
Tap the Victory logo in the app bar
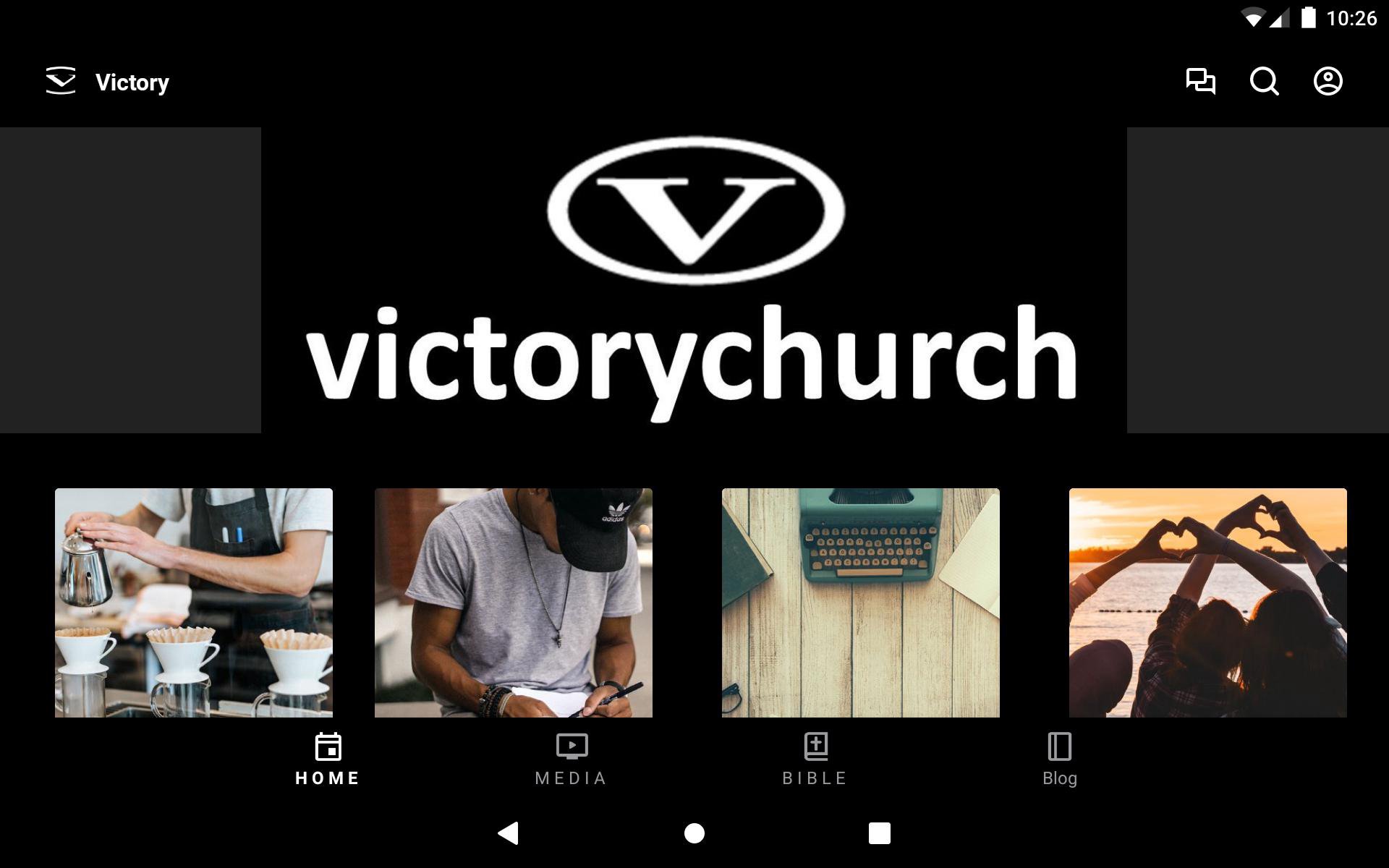coord(61,81)
